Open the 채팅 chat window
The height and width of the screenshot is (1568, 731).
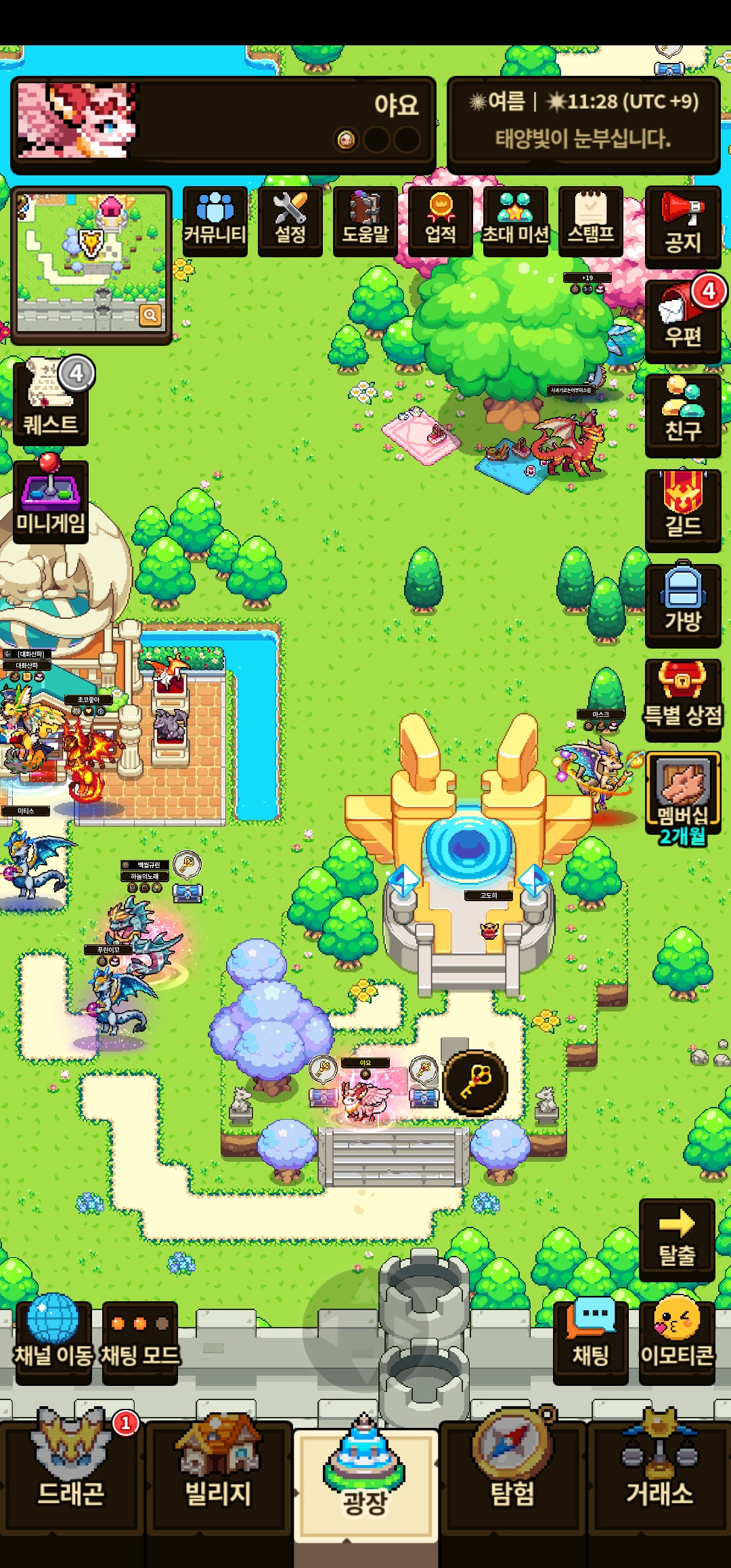coord(590,1341)
